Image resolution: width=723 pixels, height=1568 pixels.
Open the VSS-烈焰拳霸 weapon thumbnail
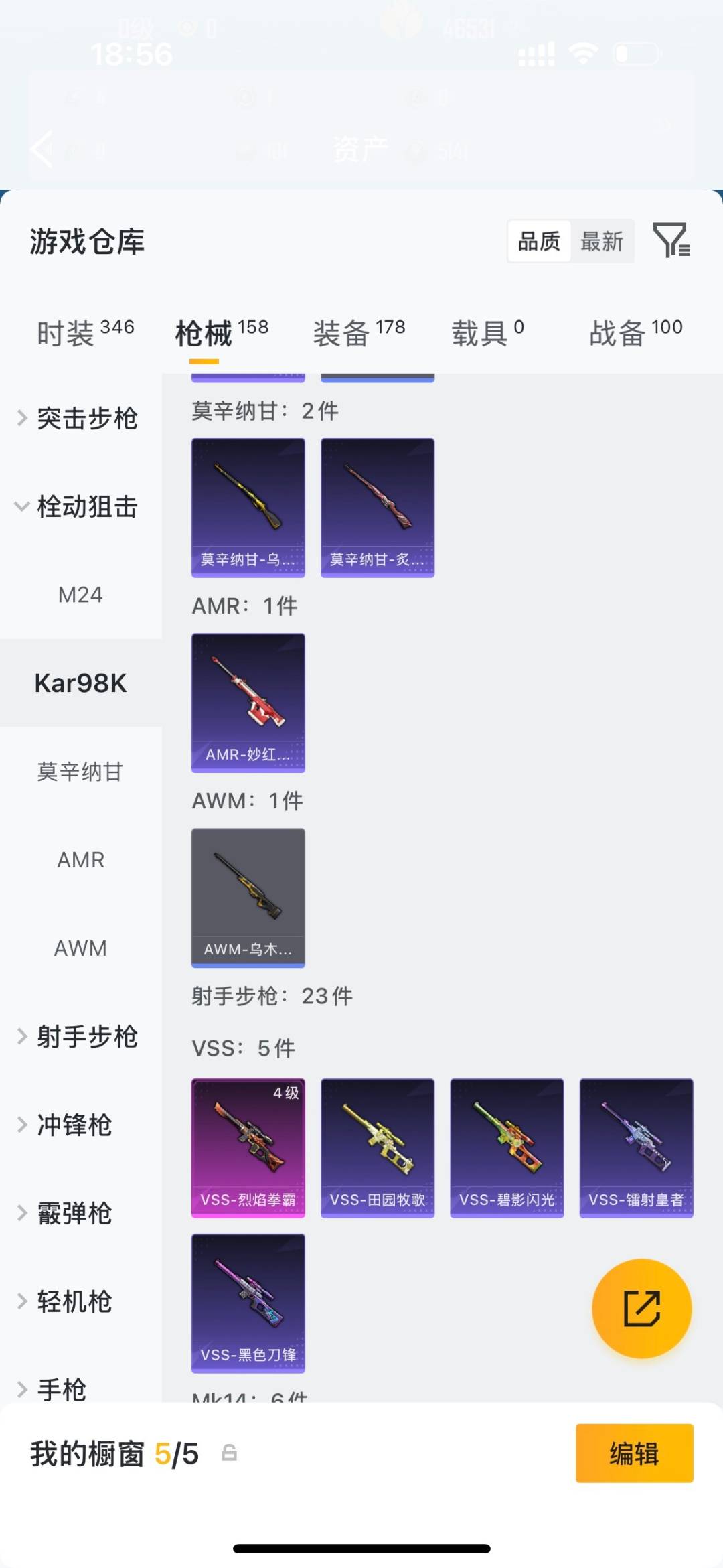tap(248, 1147)
